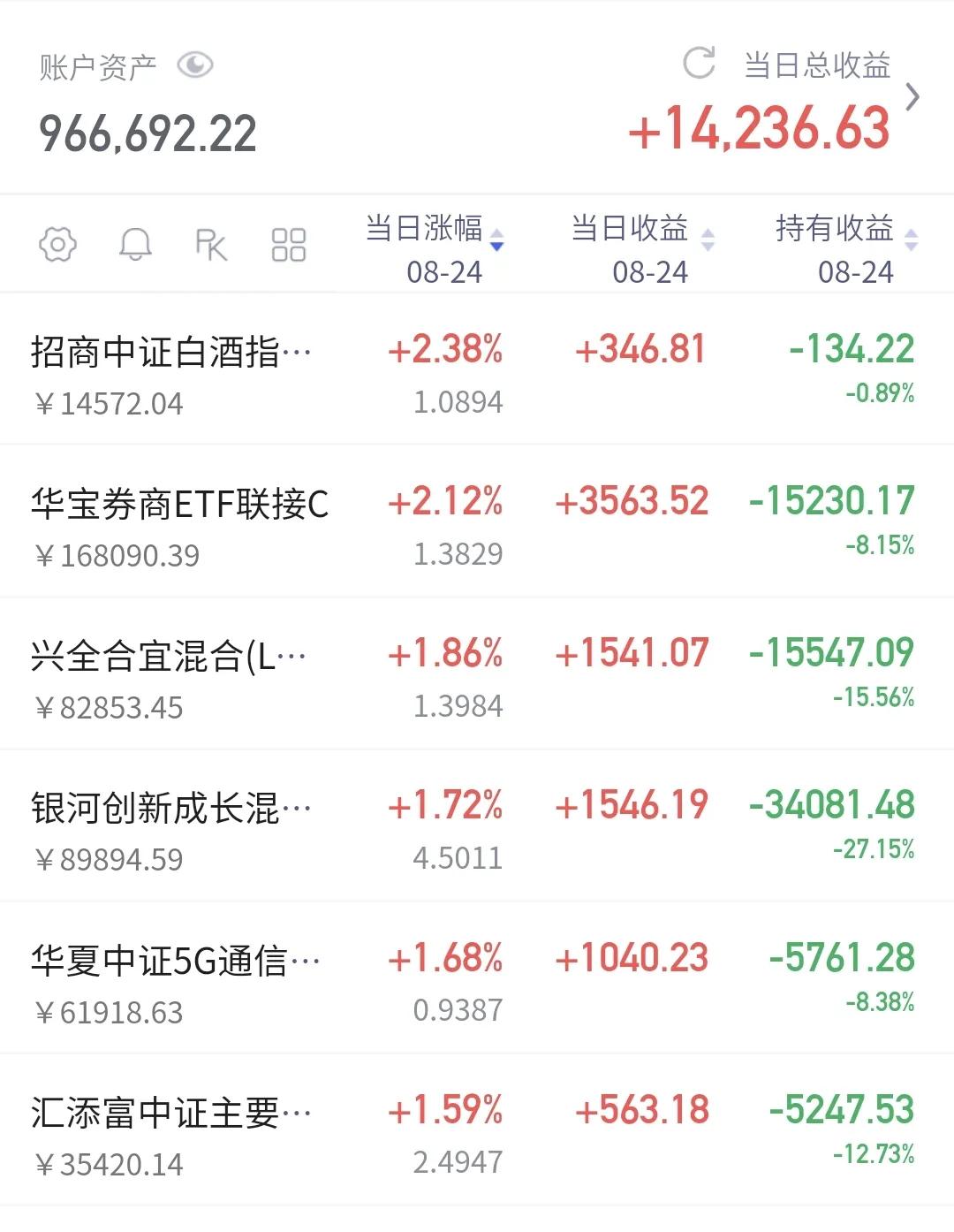
Task: Click the sort arrows on 当日涨幅
Action: click(495, 237)
